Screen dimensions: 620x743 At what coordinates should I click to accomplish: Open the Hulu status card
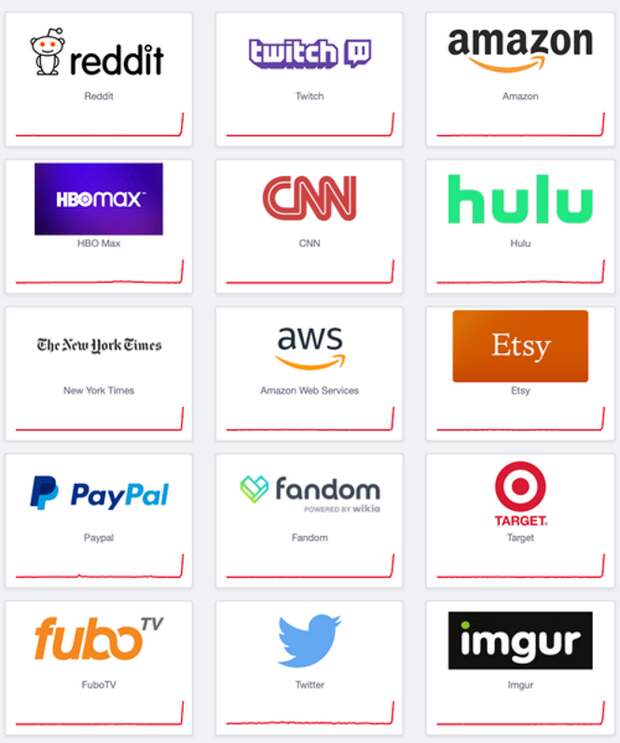click(x=520, y=225)
